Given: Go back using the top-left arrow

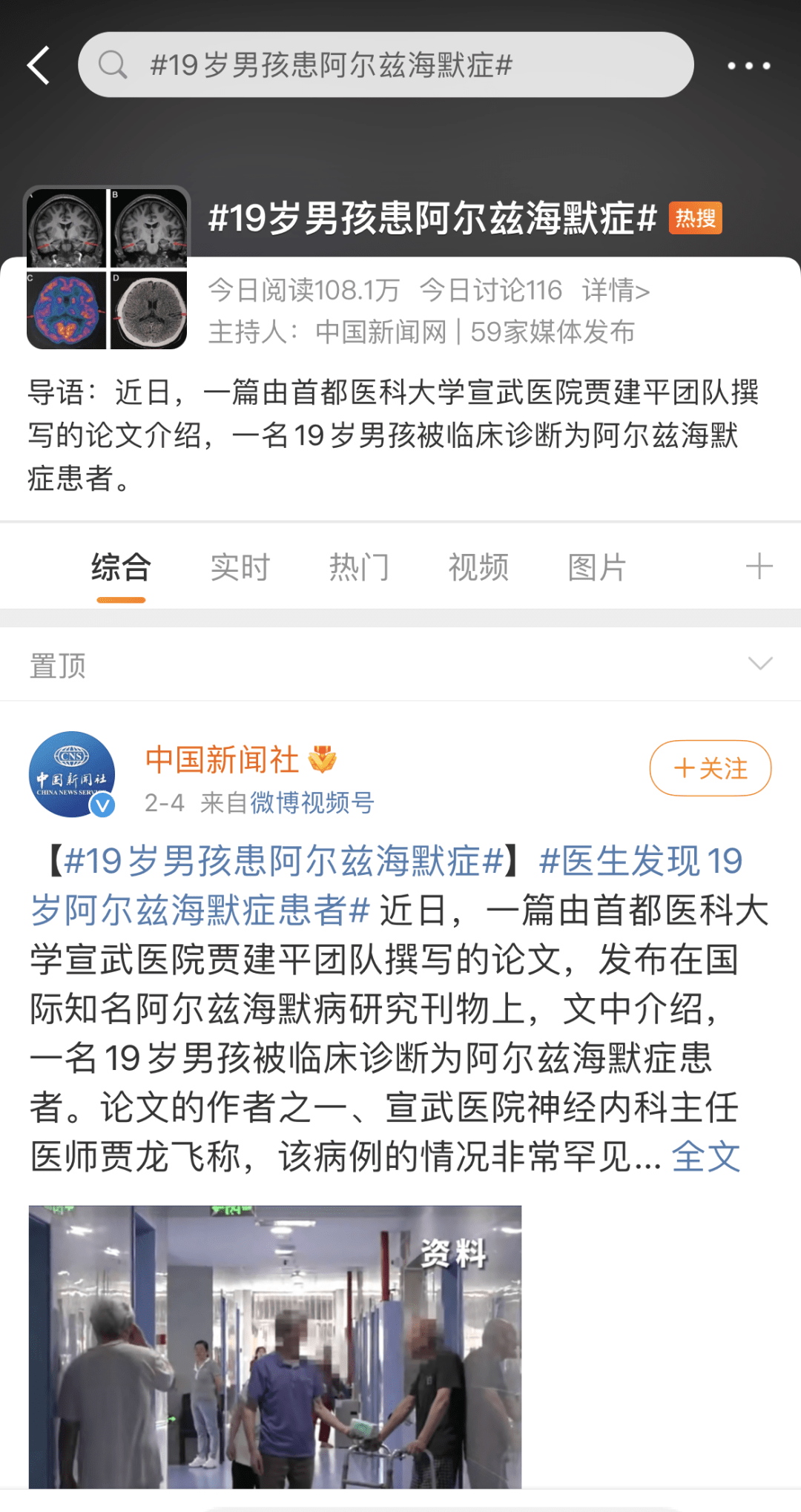Looking at the screenshot, I should coord(39,65).
